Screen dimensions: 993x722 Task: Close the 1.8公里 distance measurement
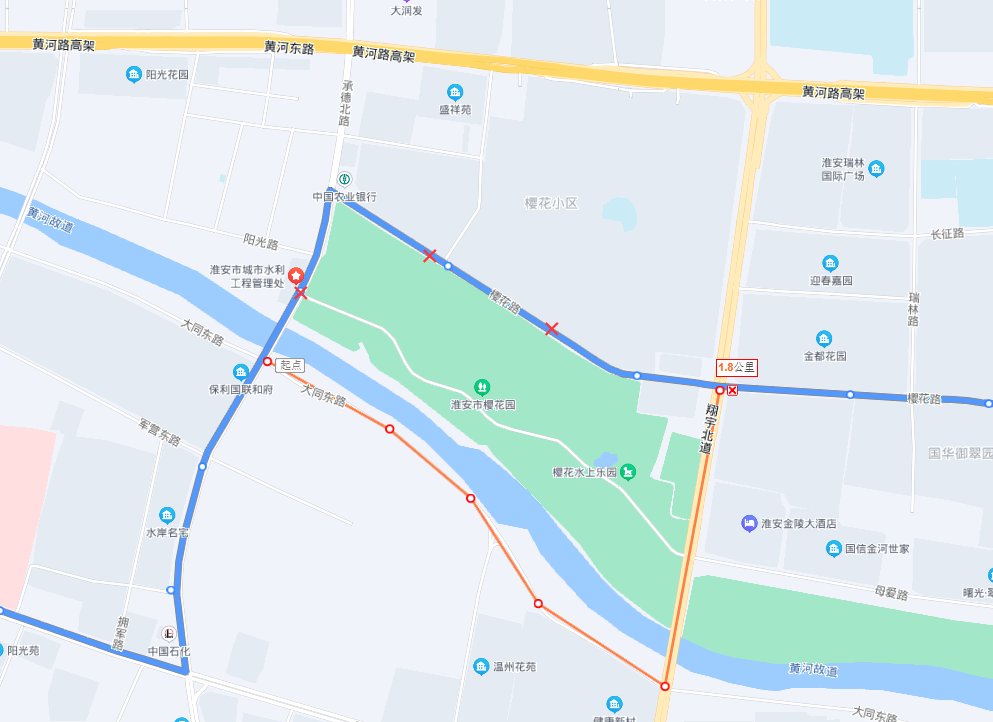pyautogui.click(x=732, y=390)
